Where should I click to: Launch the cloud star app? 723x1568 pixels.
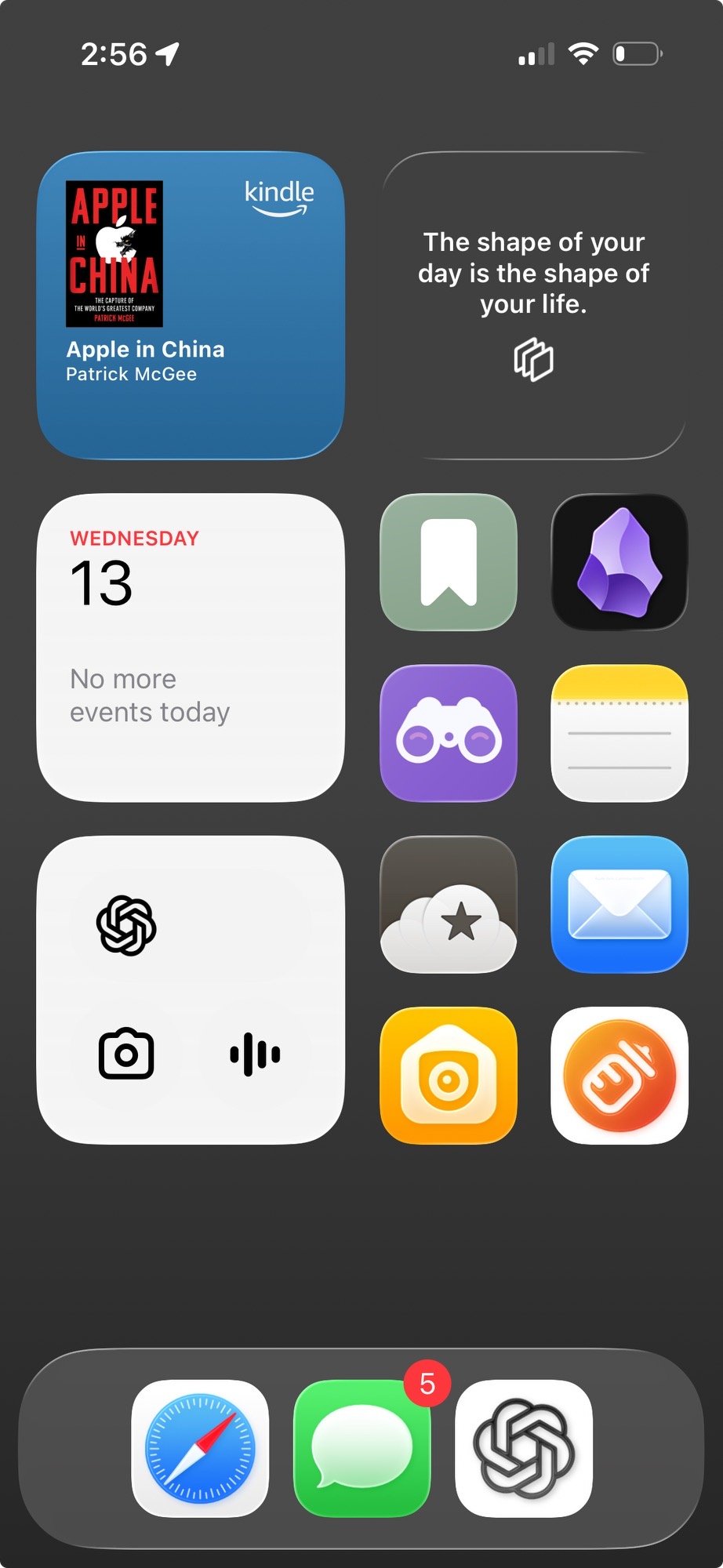[x=449, y=904]
